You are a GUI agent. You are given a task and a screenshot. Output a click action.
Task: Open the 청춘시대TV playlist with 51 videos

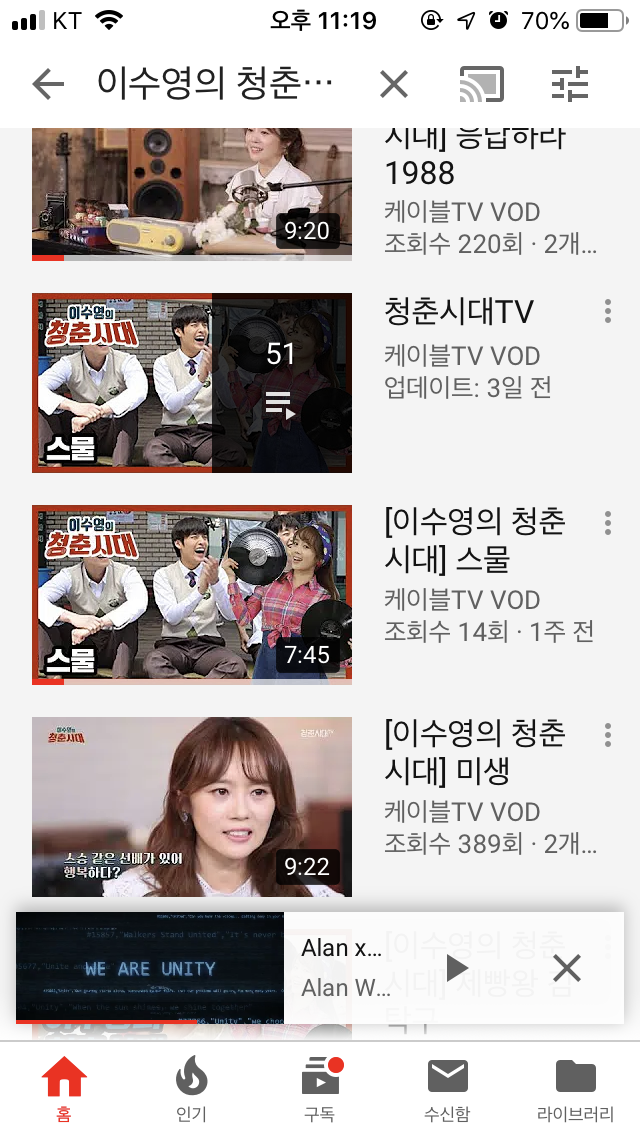192,383
